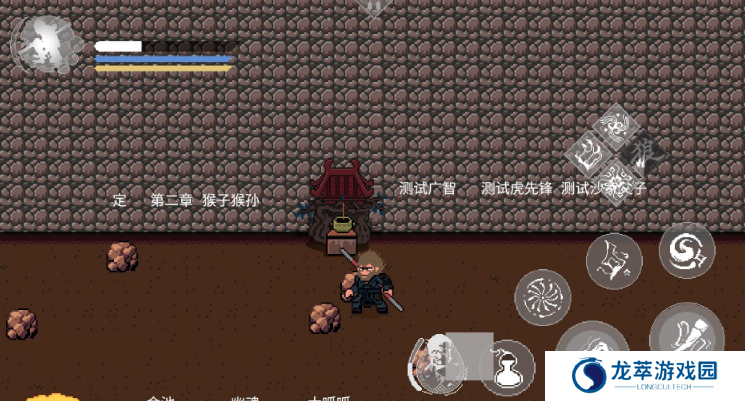Interact with the shrine incense burner

pyautogui.click(x=345, y=228)
